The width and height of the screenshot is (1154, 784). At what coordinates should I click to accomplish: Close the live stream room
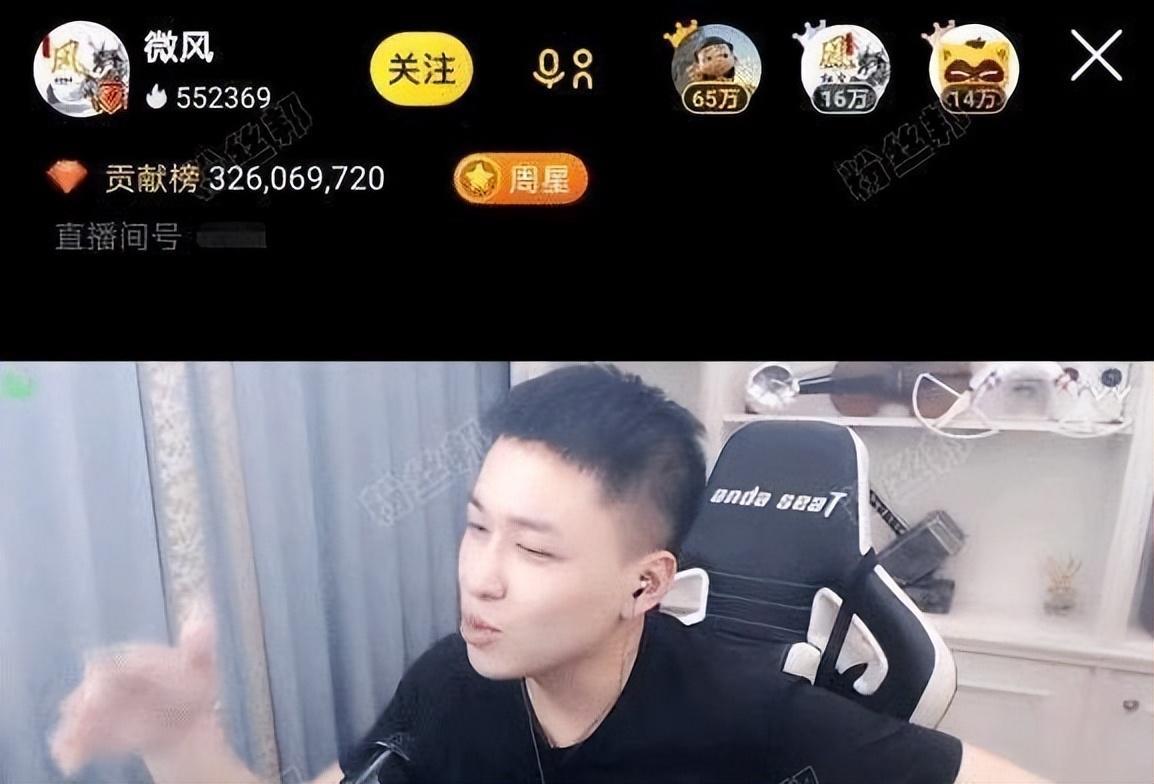[x=1097, y=55]
